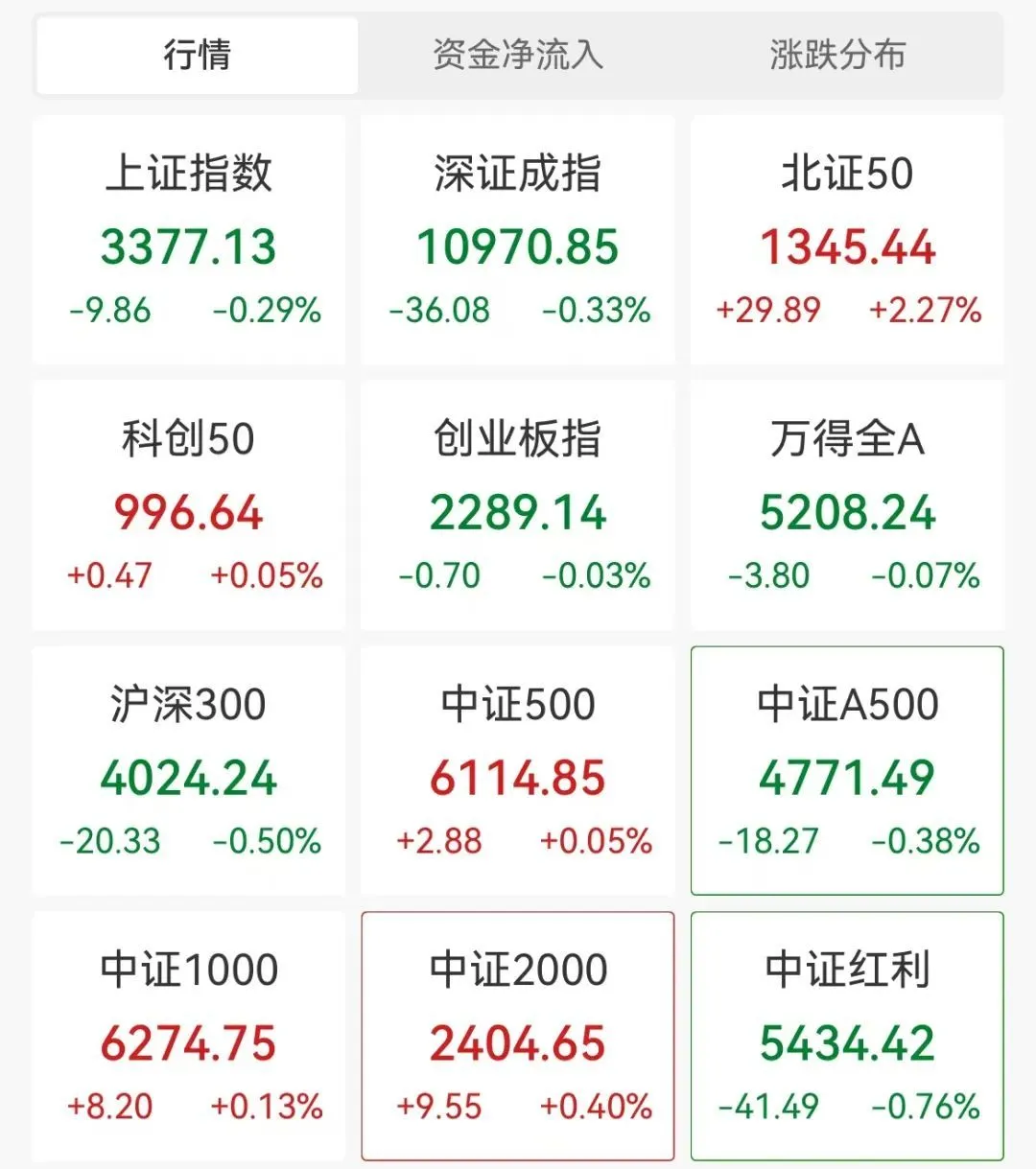View 北证50 index details
Viewport: 1036px width, 1169px height.
click(x=847, y=240)
